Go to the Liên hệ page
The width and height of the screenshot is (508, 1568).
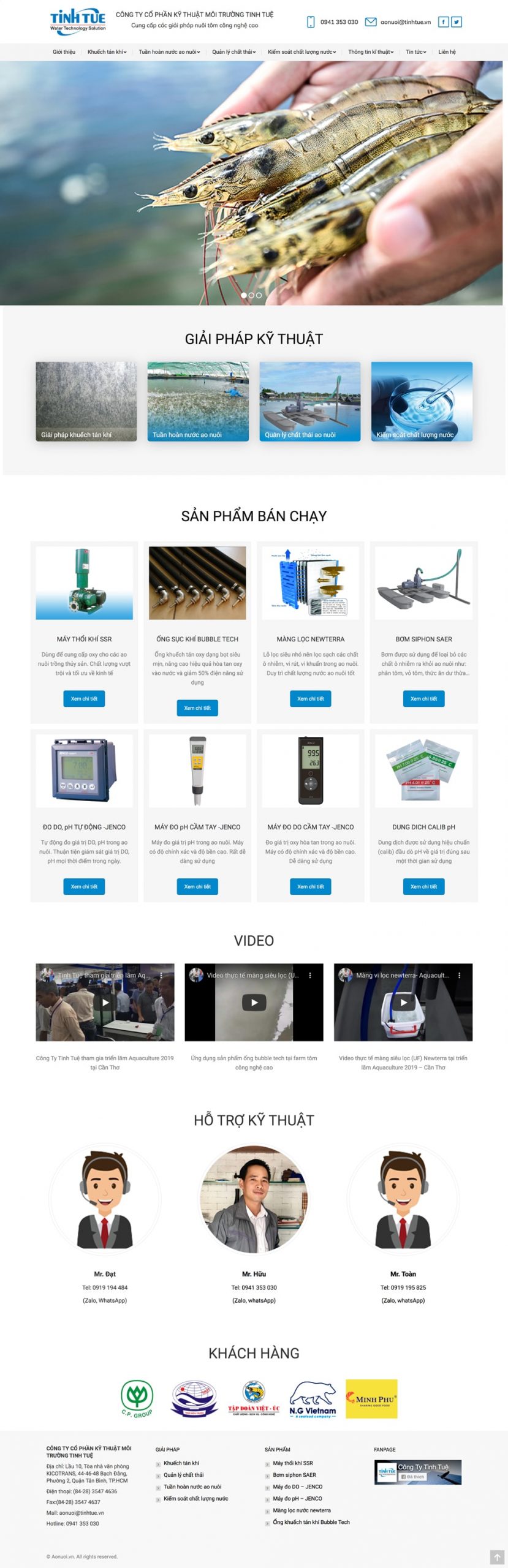click(x=447, y=52)
